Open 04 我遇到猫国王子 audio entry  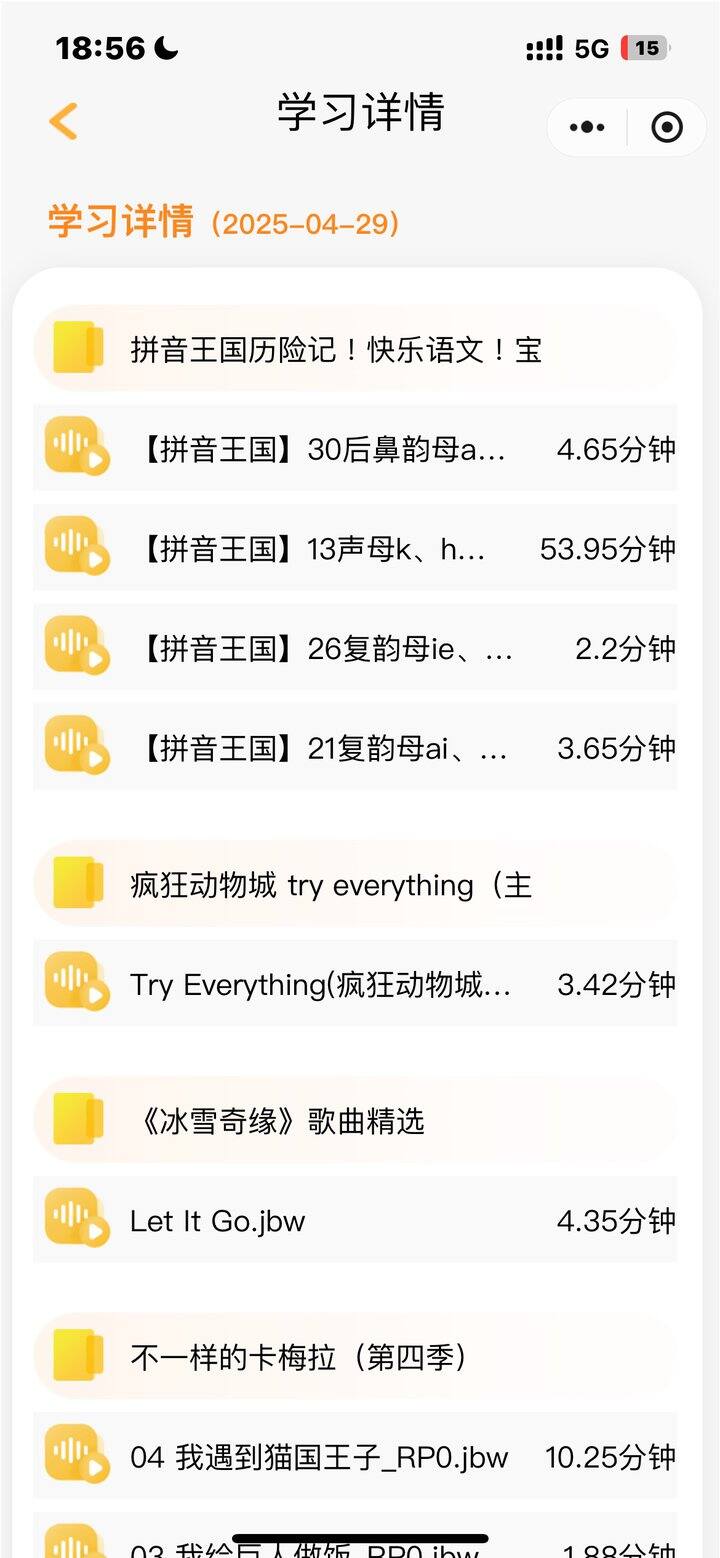355,1455
